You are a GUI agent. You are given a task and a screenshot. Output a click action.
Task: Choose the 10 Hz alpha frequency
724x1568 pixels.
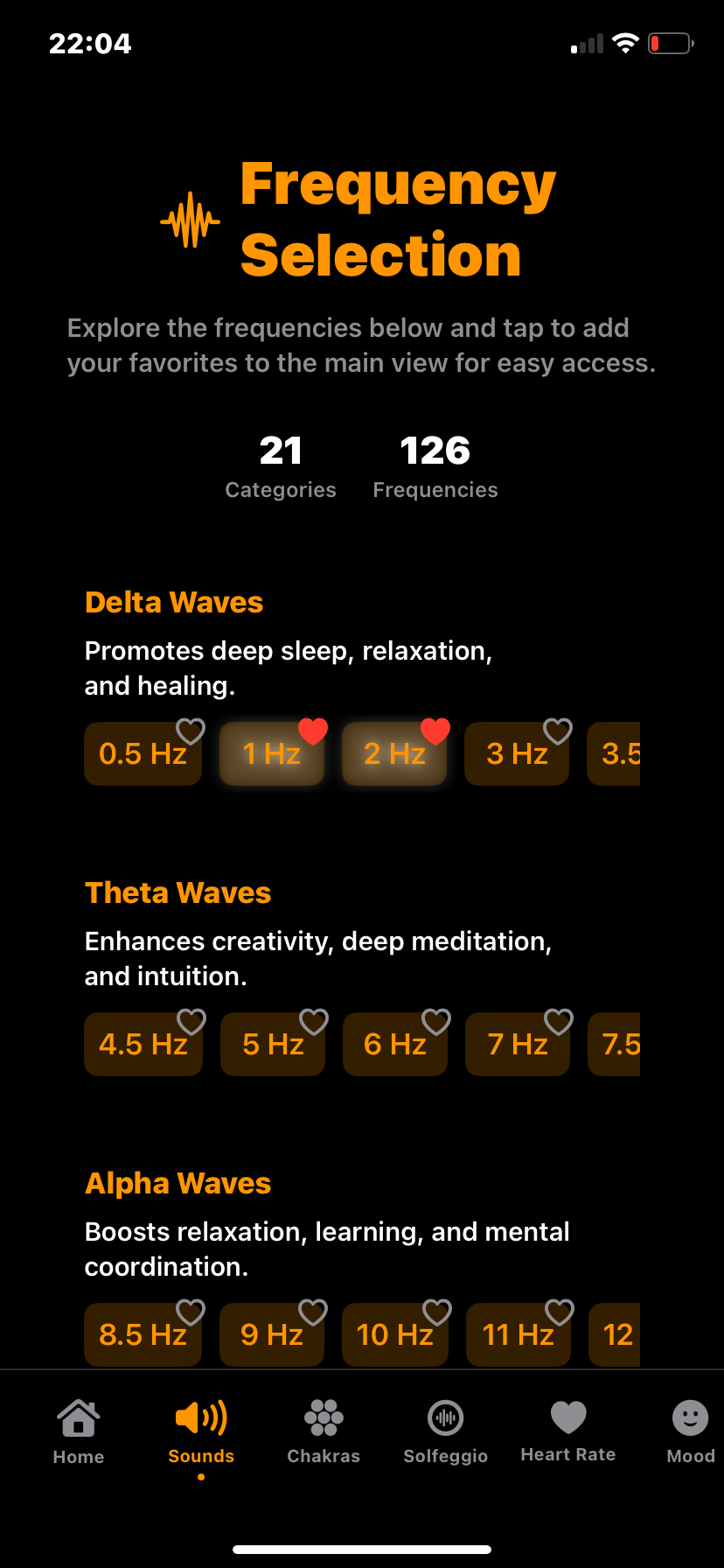394,1335
